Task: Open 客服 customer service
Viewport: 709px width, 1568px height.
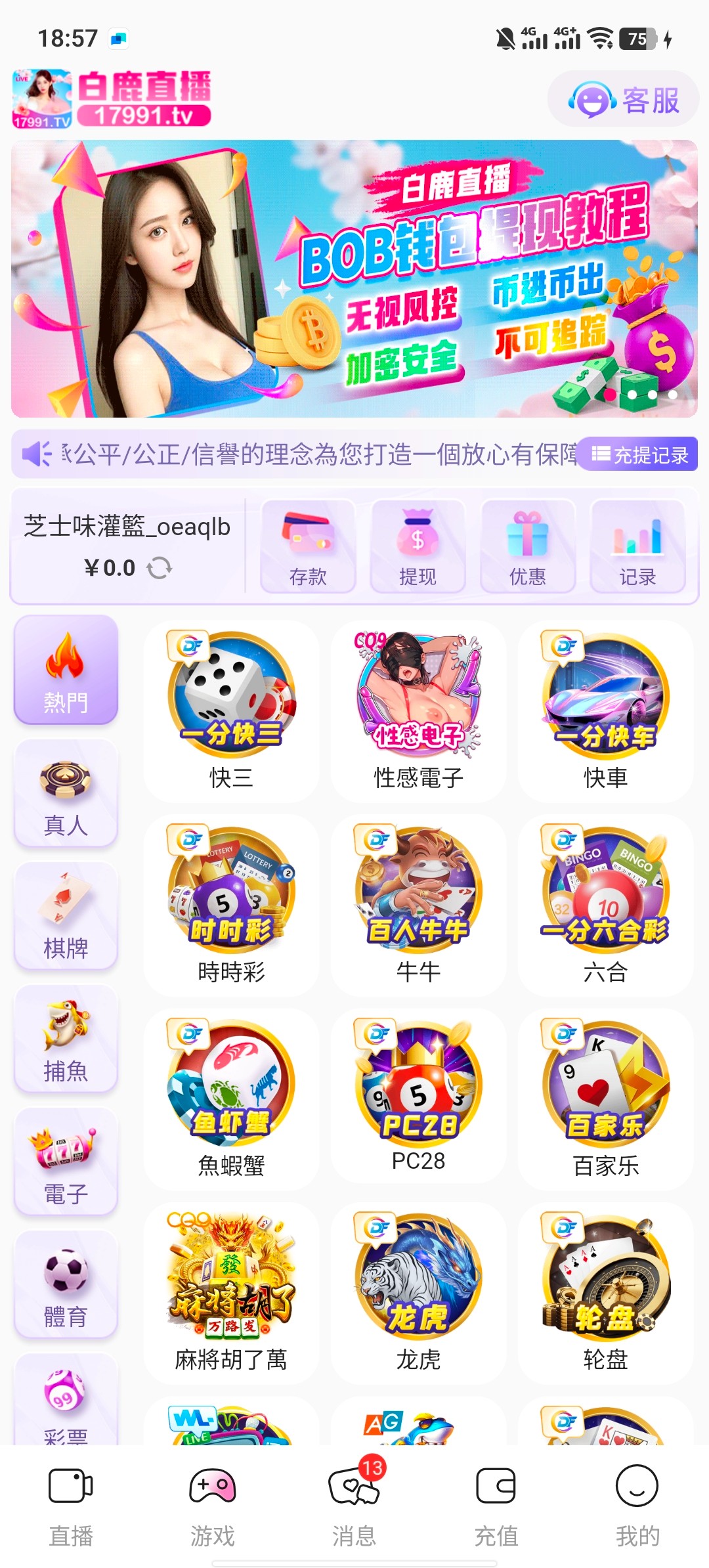Action: coord(623,100)
